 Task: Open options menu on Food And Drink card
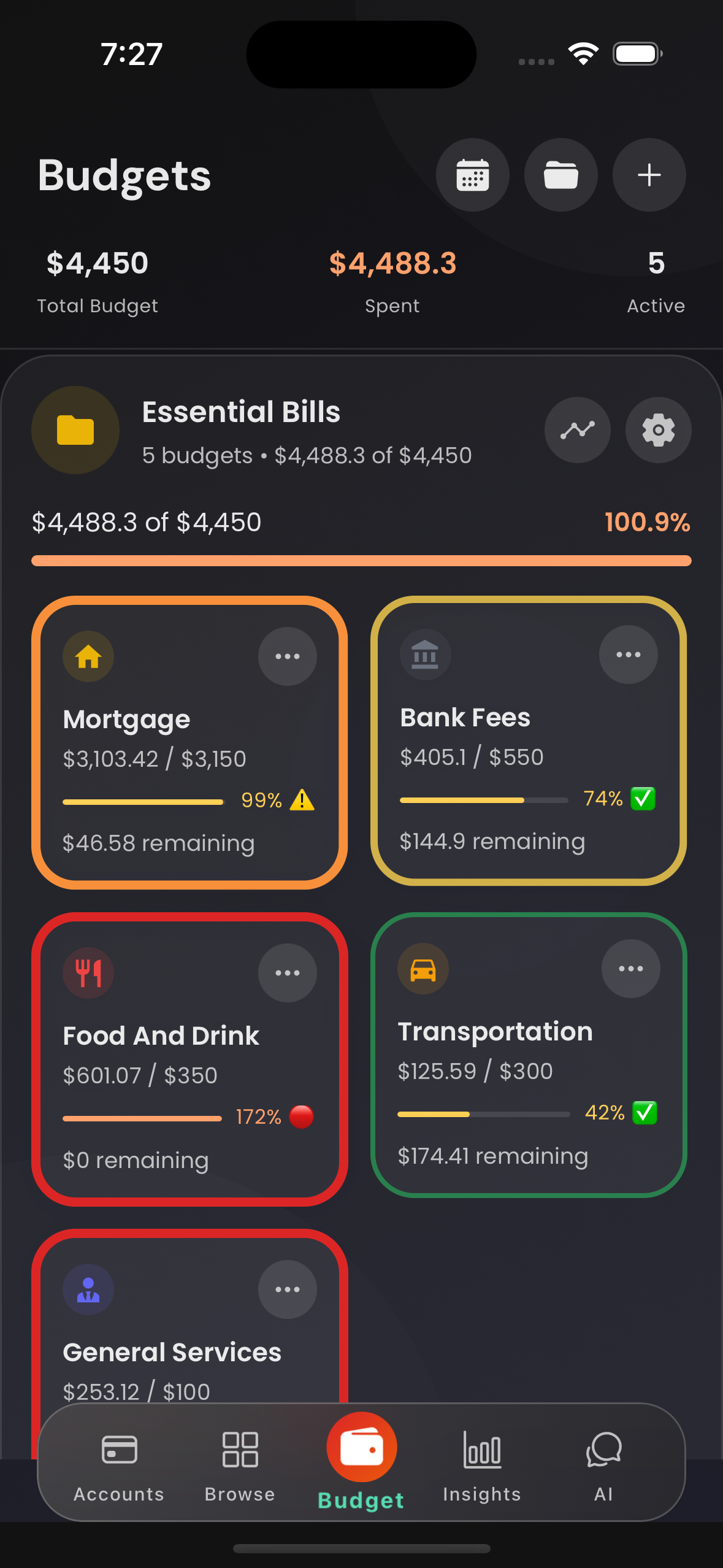coord(288,972)
